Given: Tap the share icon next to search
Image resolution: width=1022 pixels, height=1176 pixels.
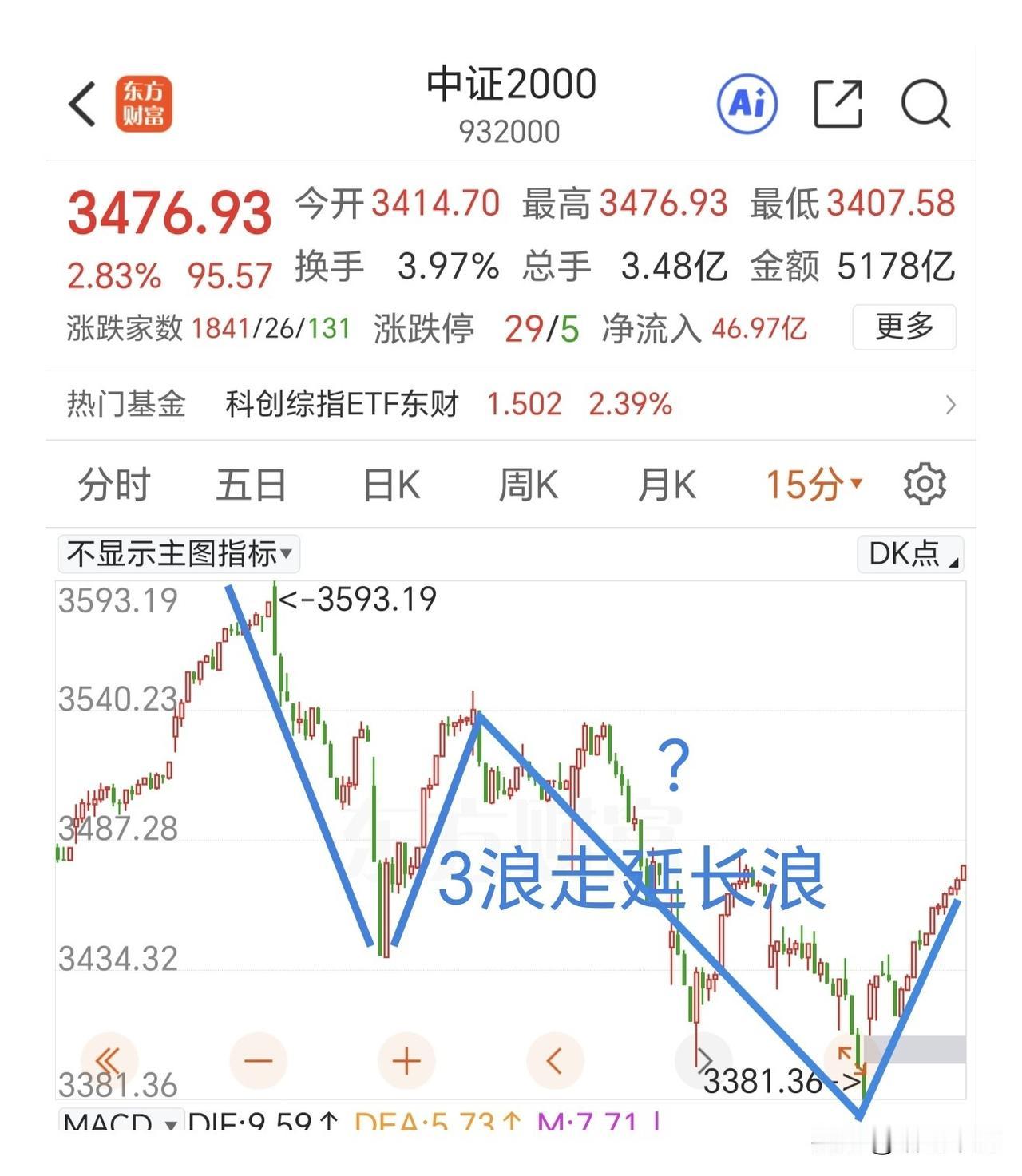Looking at the screenshot, I should [x=839, y=104].
